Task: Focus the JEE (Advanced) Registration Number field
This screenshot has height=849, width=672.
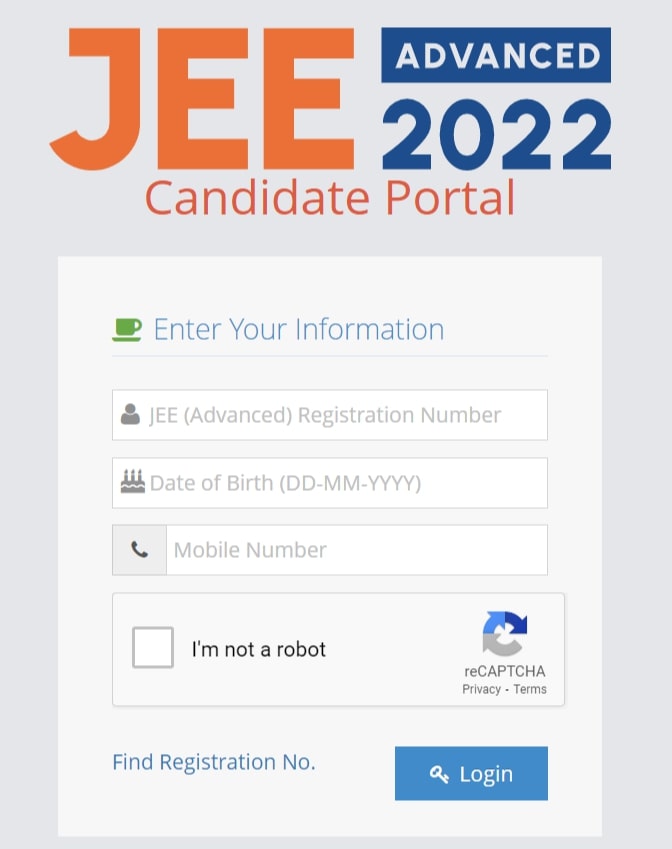Action: pos(330,415)
